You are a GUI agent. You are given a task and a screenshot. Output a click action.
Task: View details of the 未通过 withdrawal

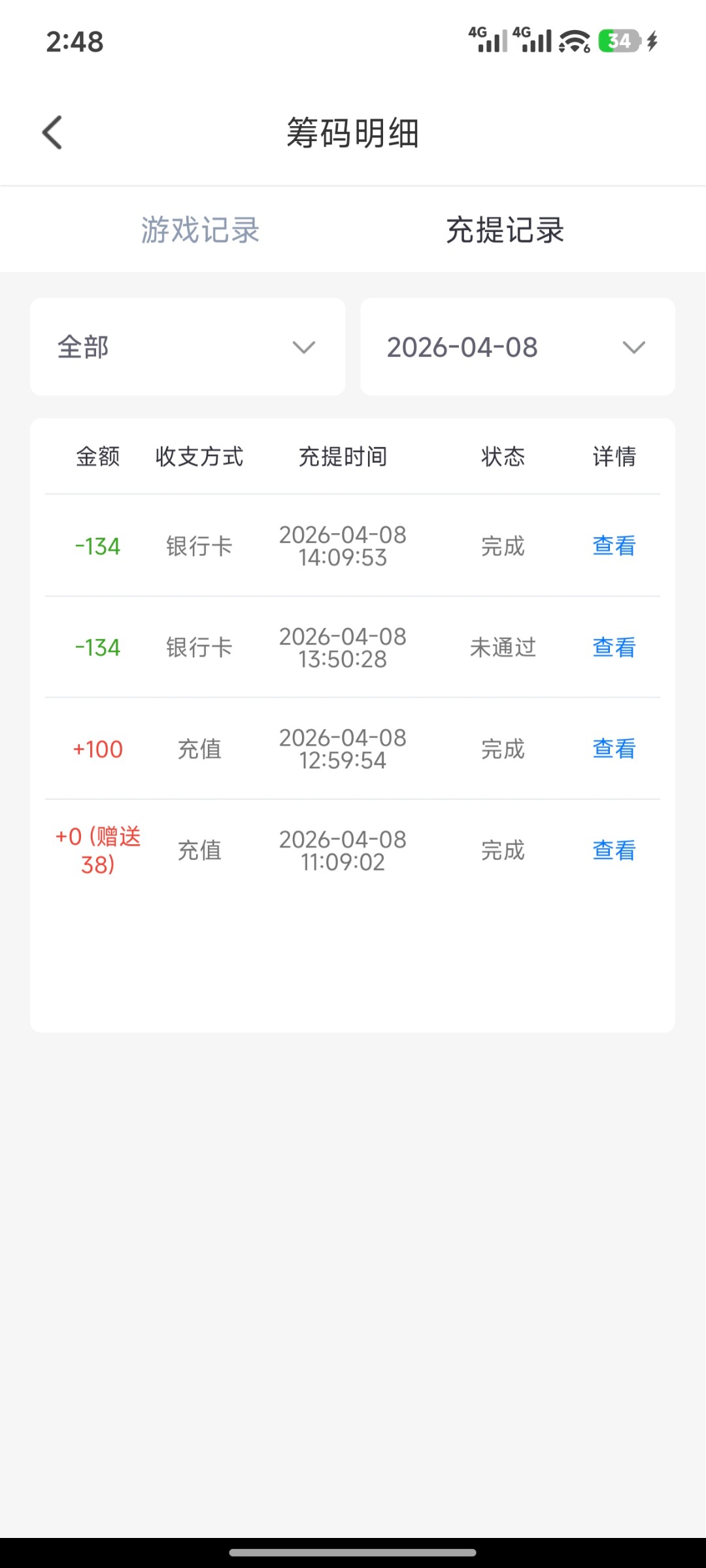[x=614, y=647]
